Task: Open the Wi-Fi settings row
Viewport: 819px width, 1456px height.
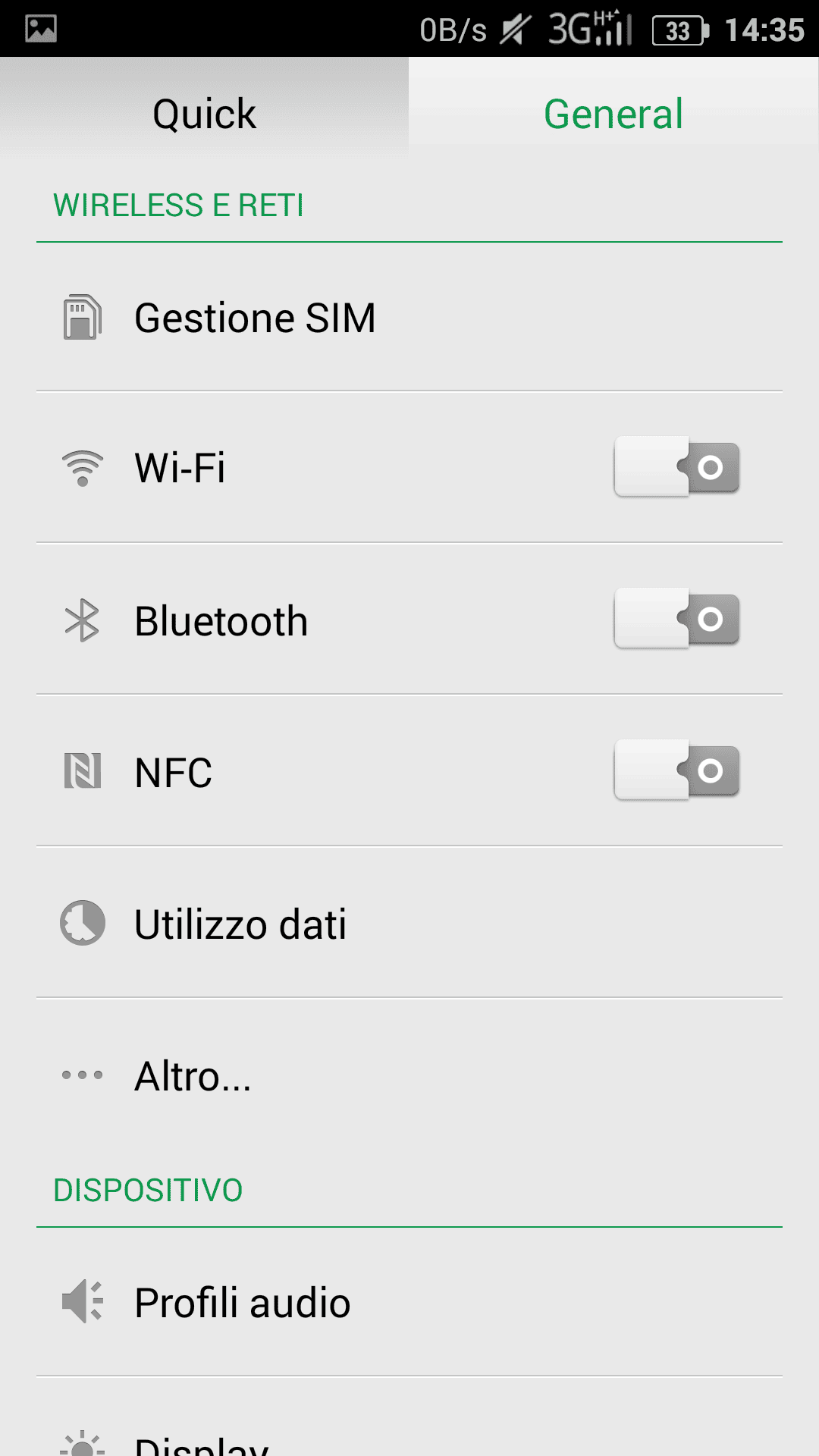Action: (409, 467)
